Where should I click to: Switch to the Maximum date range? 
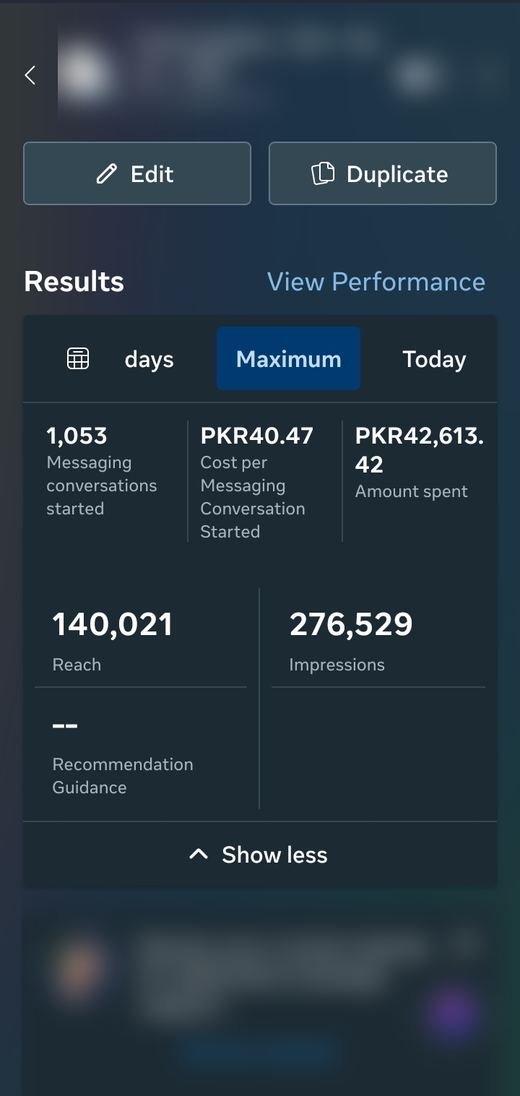tap(289, 359)
